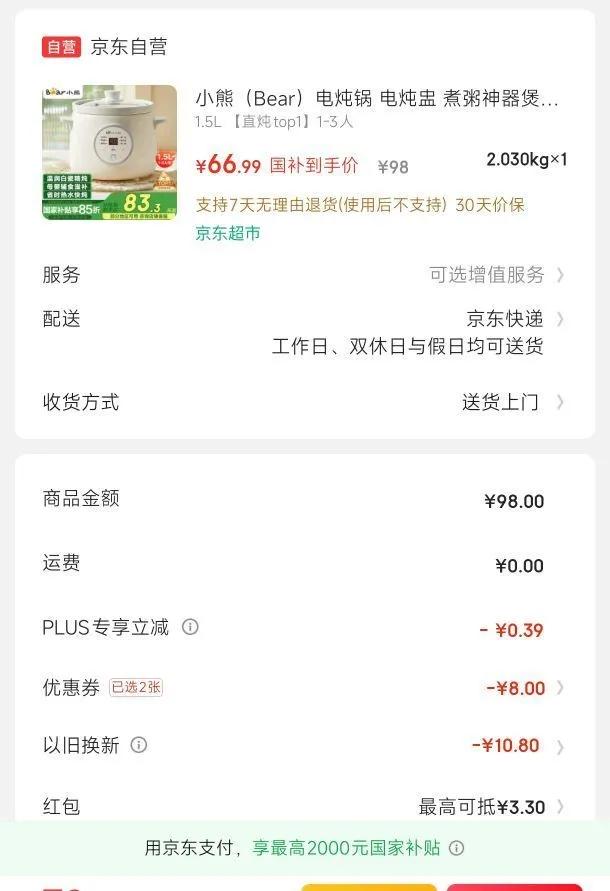The height and width of the screenshot is (891, 610).
Task: Show info about 以旧换新
Action: 139,745
